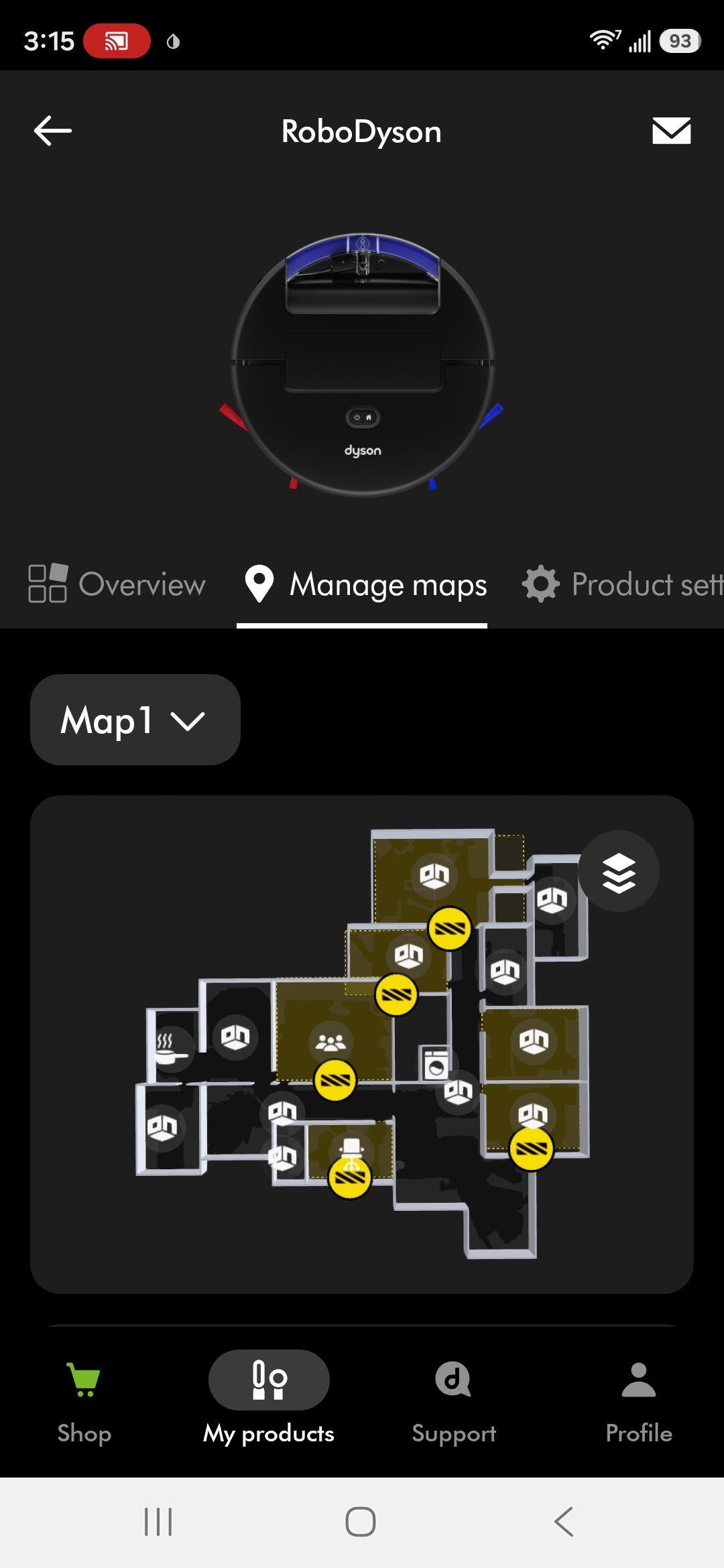This screenshot has height=1568, width=724.
Task: Select the living room people icon
Action: 330,1042
